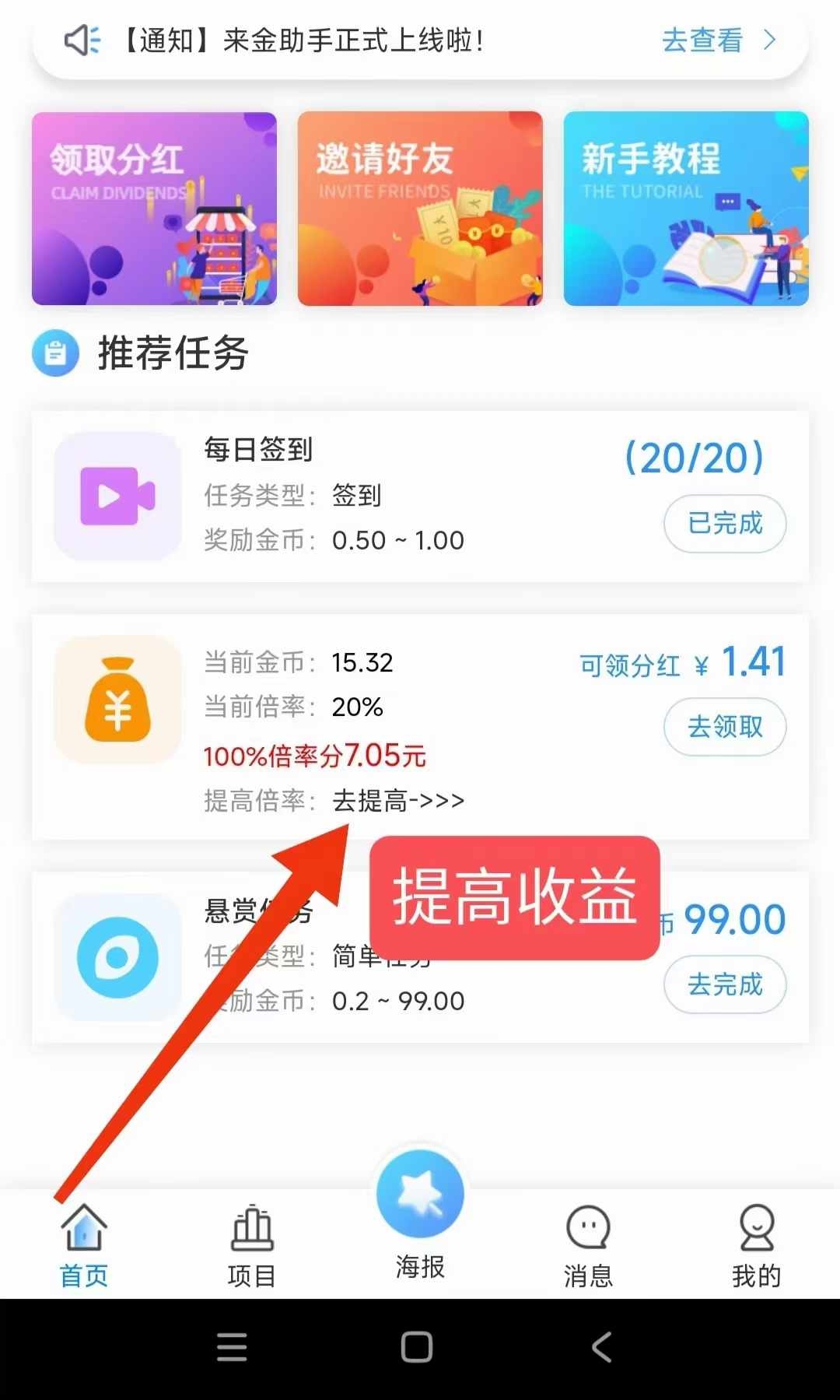Viewport: 840px width, 1400px height.
Task: Check the 已完成 status on 每日签到
Action: pos(724,525)
